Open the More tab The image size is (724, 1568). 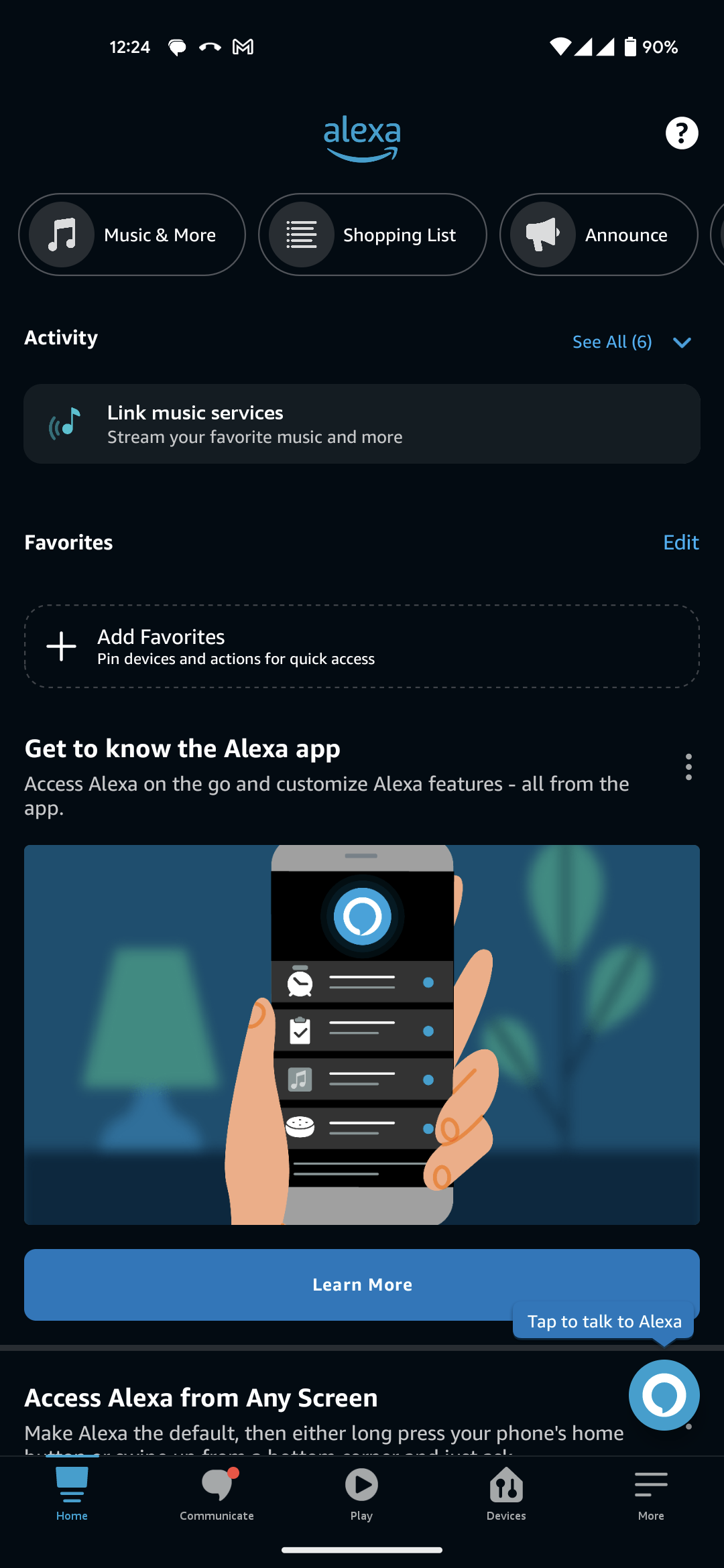pyautogui.click(x=651, y=1494)
